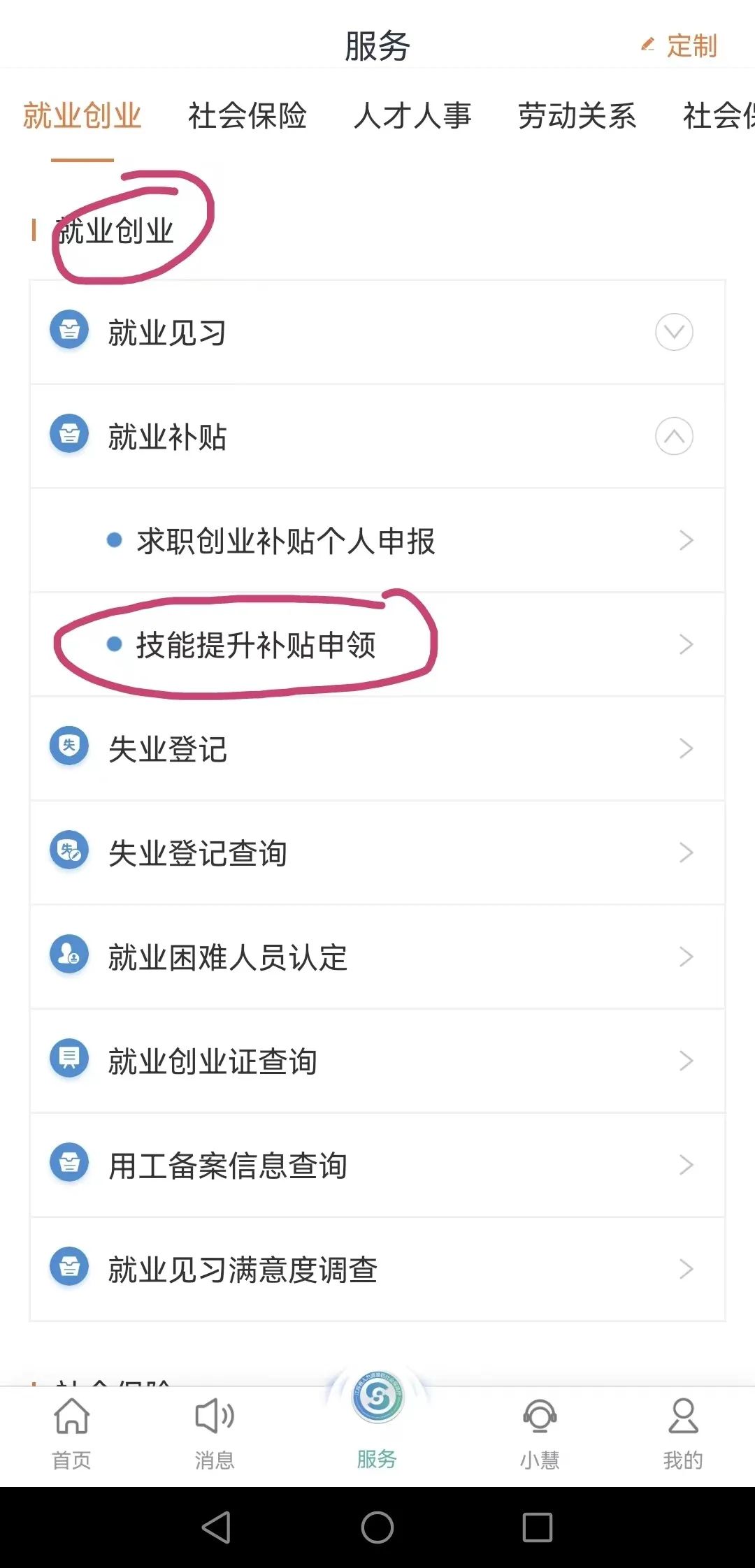Viewport: 755px width, 1568px height.
Task: Switch to the 劳动关系 top tab
Action: click(x=577, y=116)
